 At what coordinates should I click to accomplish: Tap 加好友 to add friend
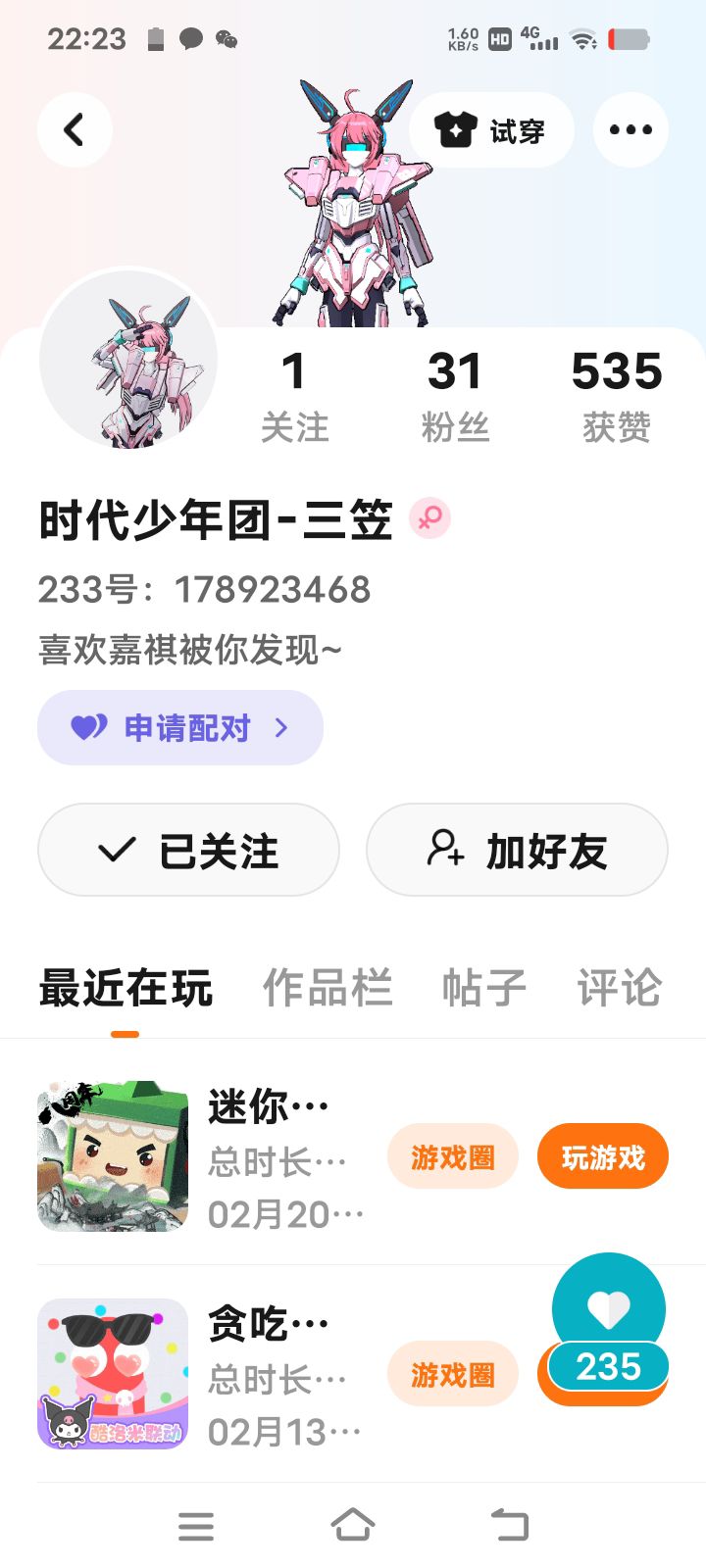tap(517, 850)
